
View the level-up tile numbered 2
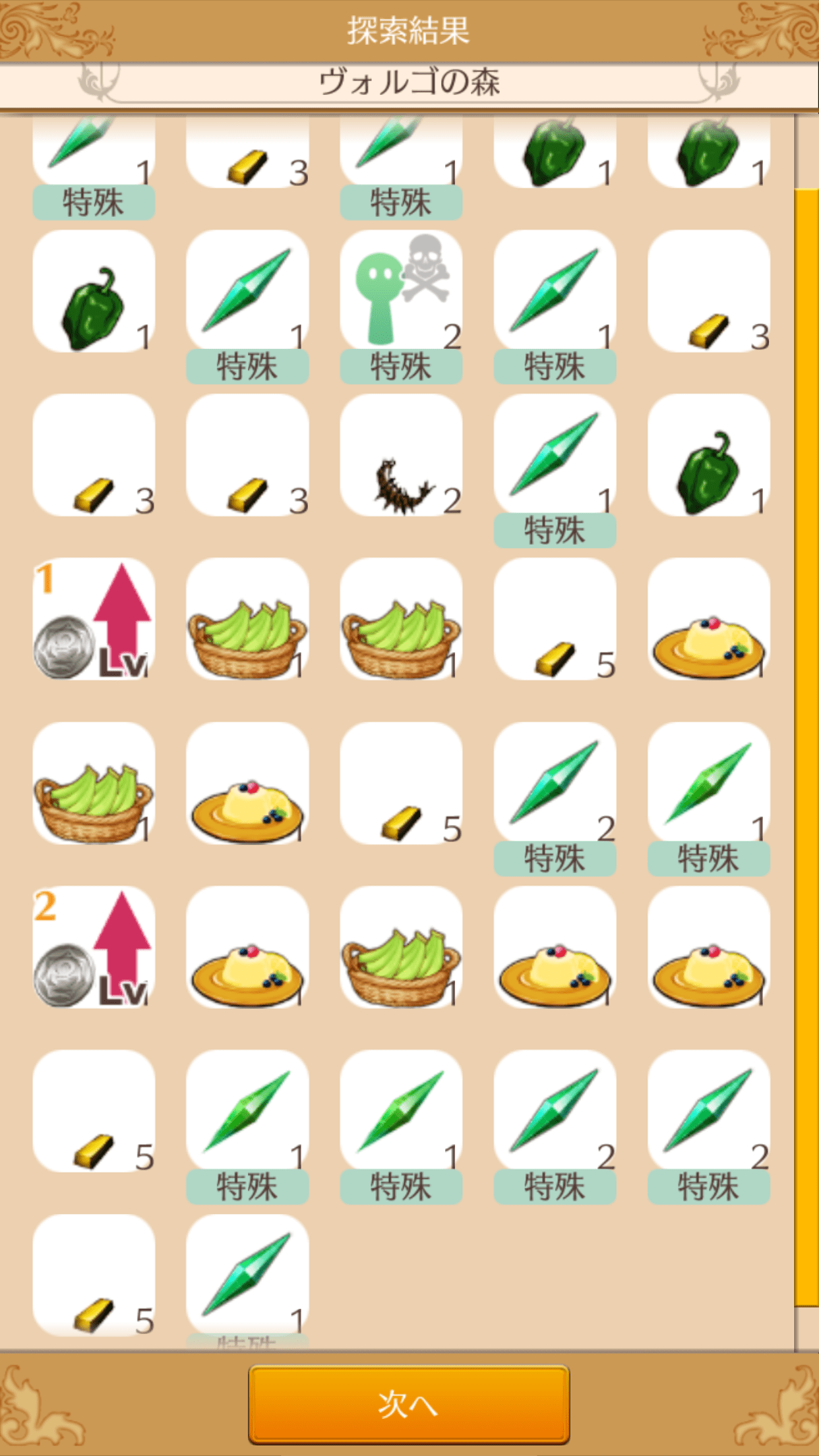94,948
